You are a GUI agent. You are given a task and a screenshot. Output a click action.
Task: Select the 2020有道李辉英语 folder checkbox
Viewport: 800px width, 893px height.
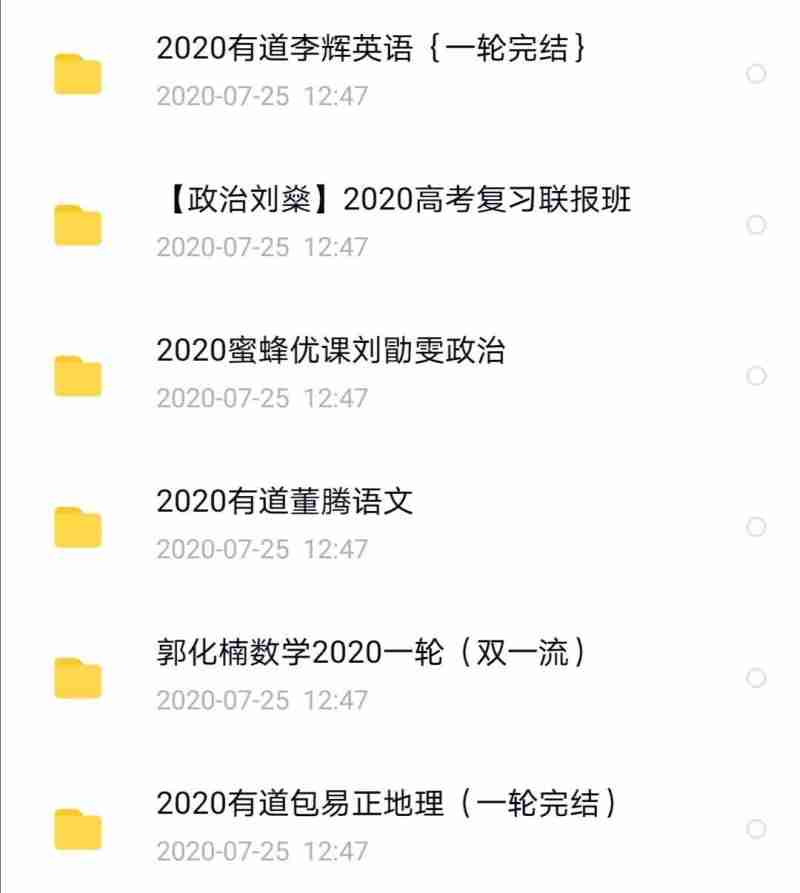[757, 73]
